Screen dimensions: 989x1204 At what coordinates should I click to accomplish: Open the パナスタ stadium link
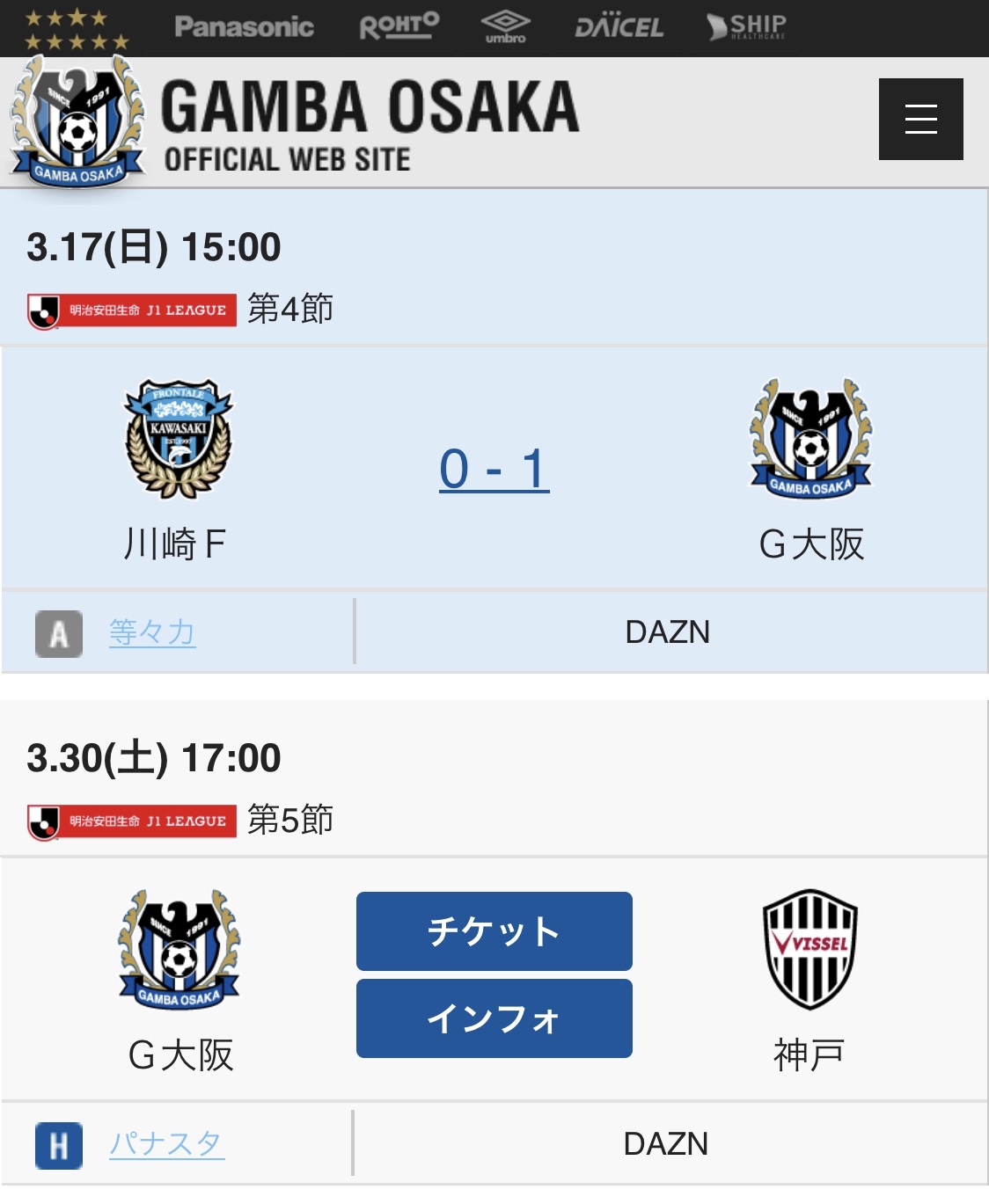[x=166, y=1144]
